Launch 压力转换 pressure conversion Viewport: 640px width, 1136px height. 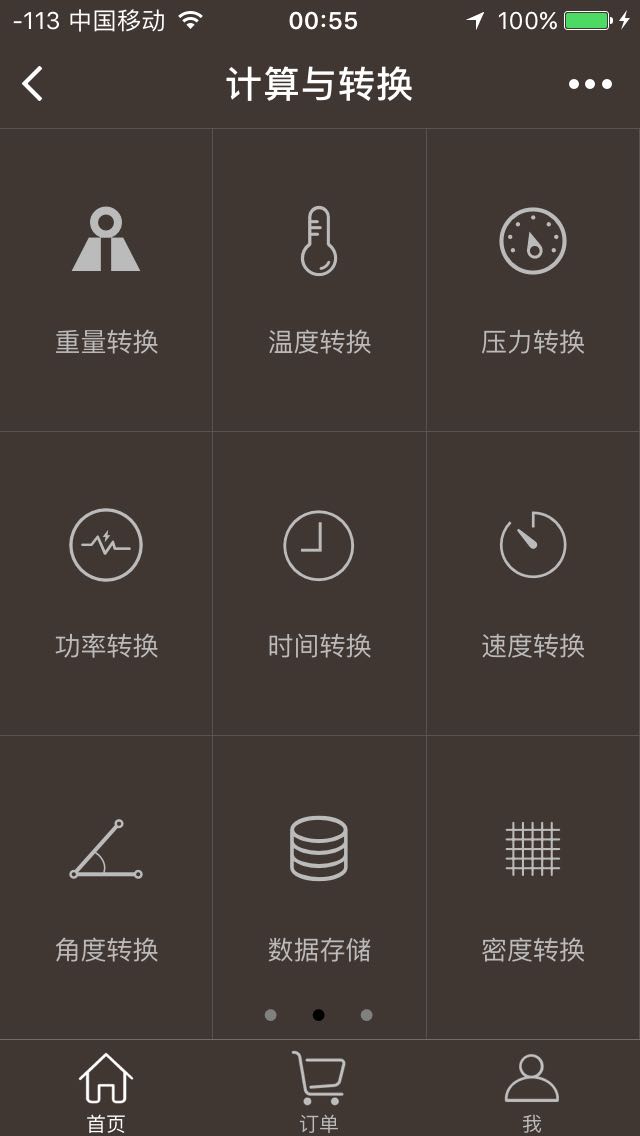click(533, 280)
